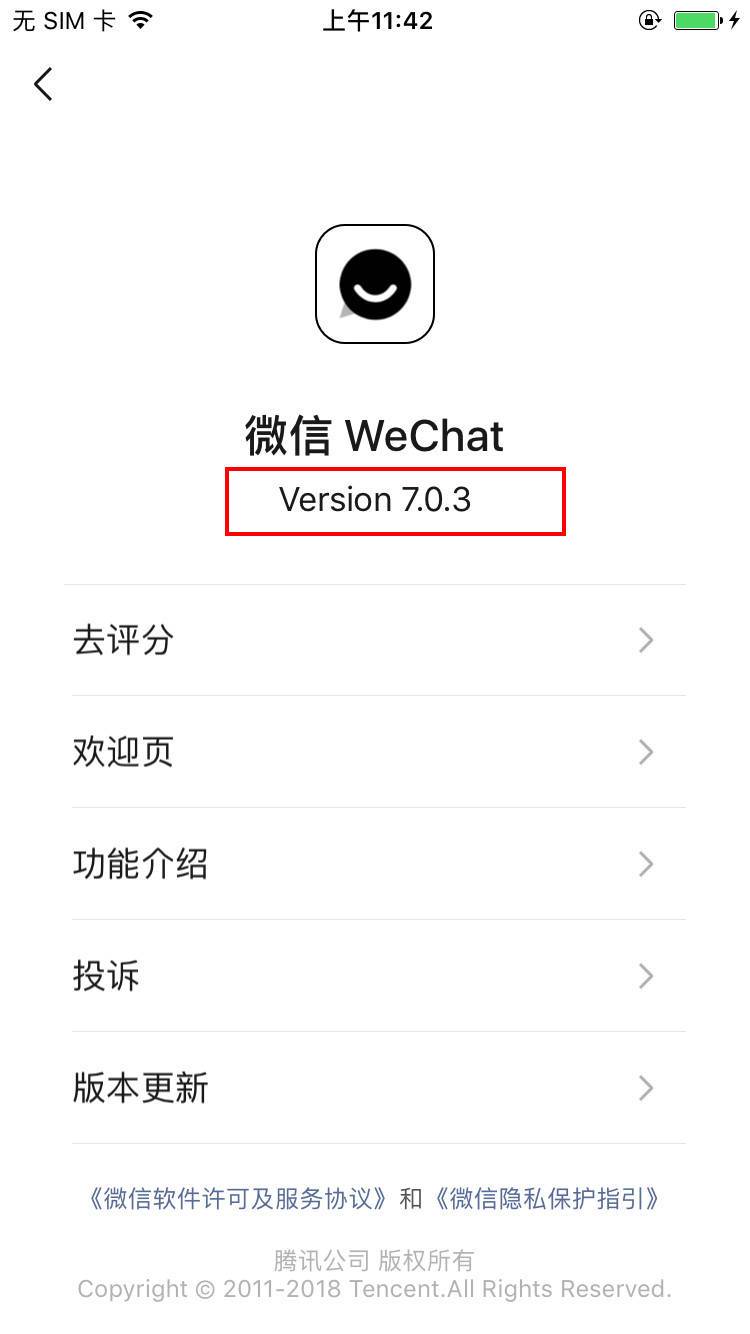Open 版本更新 via its right chevron

coord(645,1088)
